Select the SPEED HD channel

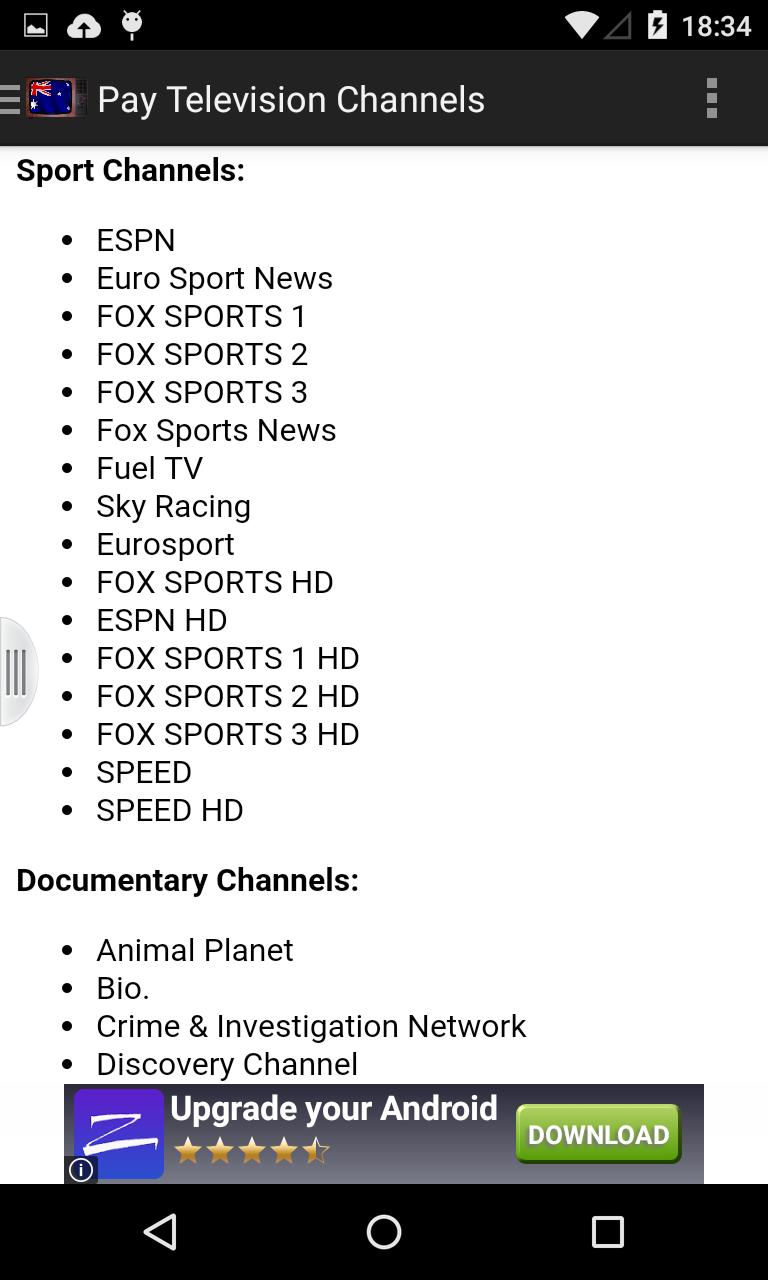pyautogui.click(x=170, y=810)
